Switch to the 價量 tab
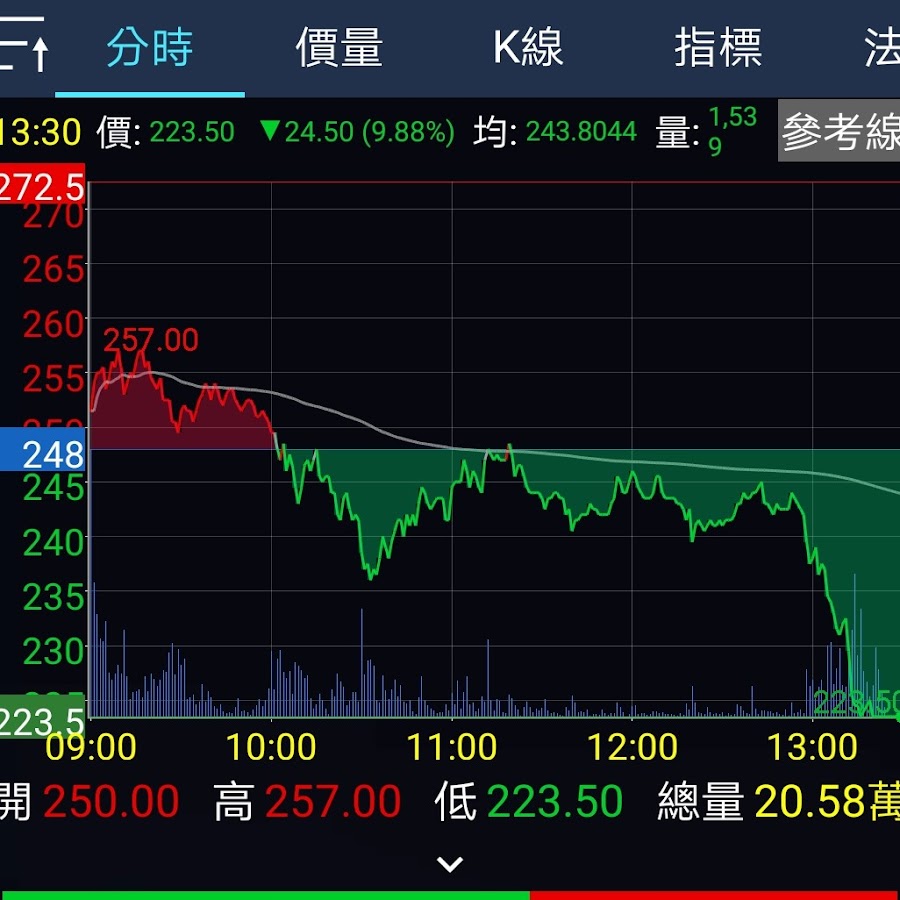The width and height of the screenshot is (900, 900). pyautogui.click(x=339, y=48)
